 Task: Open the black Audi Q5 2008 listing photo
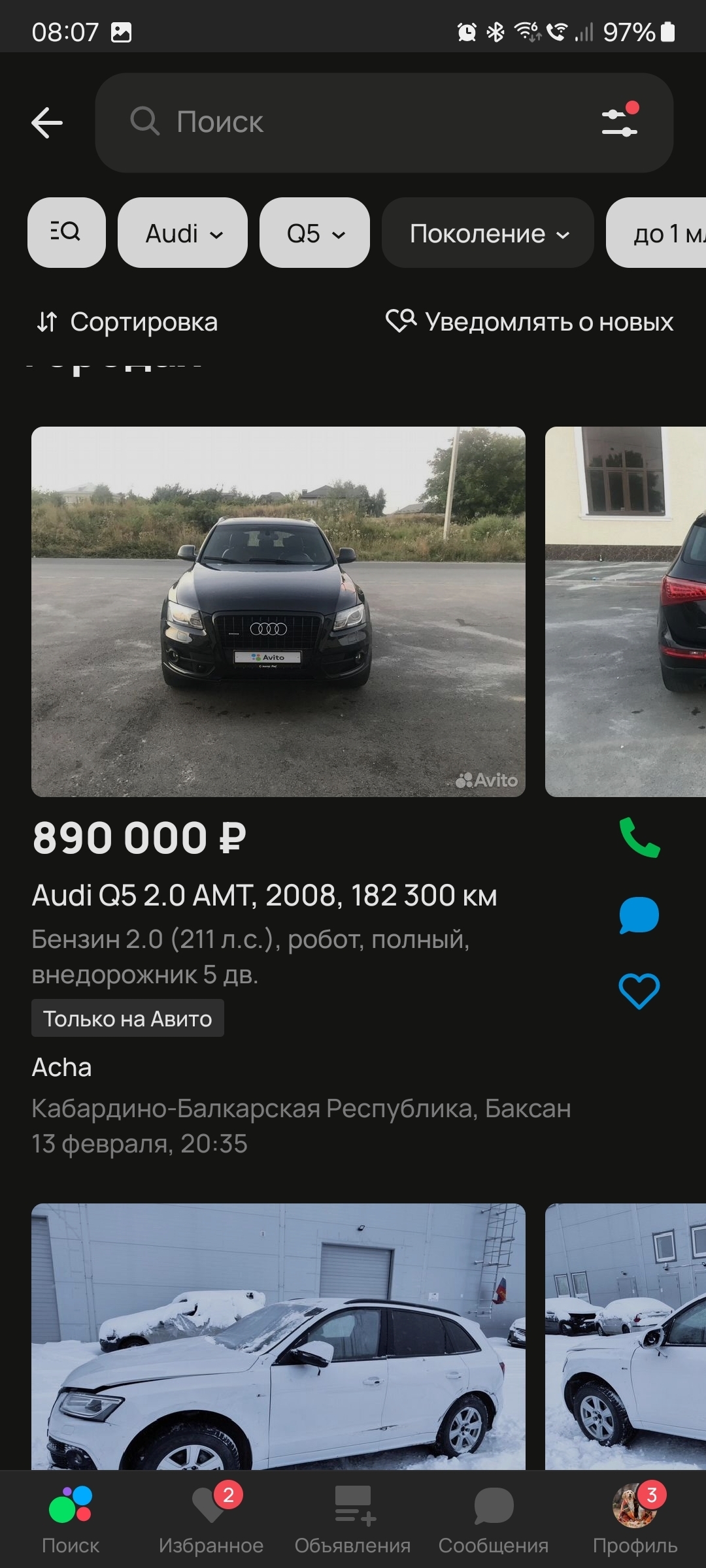[278, 612]
